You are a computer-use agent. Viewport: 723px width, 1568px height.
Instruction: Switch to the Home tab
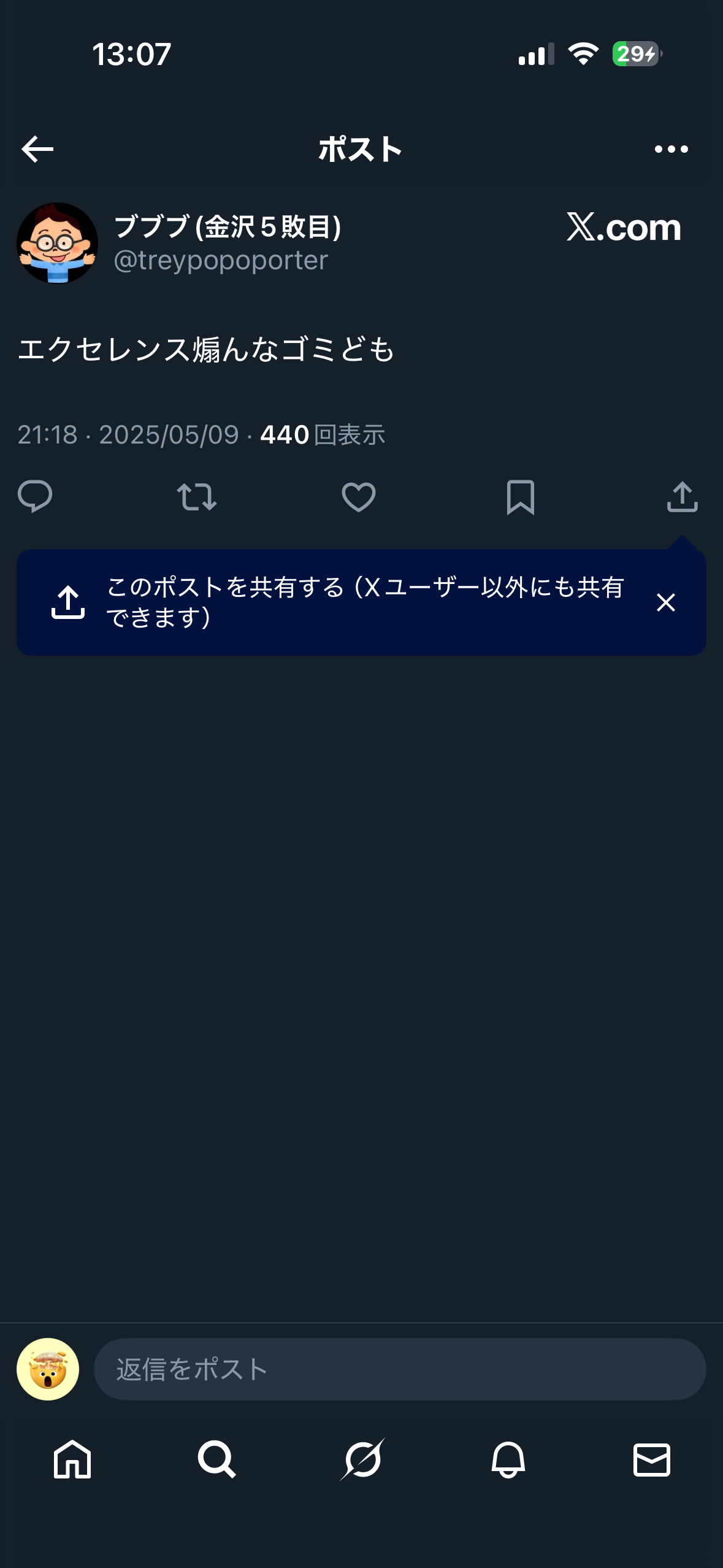coord(72,1459)
